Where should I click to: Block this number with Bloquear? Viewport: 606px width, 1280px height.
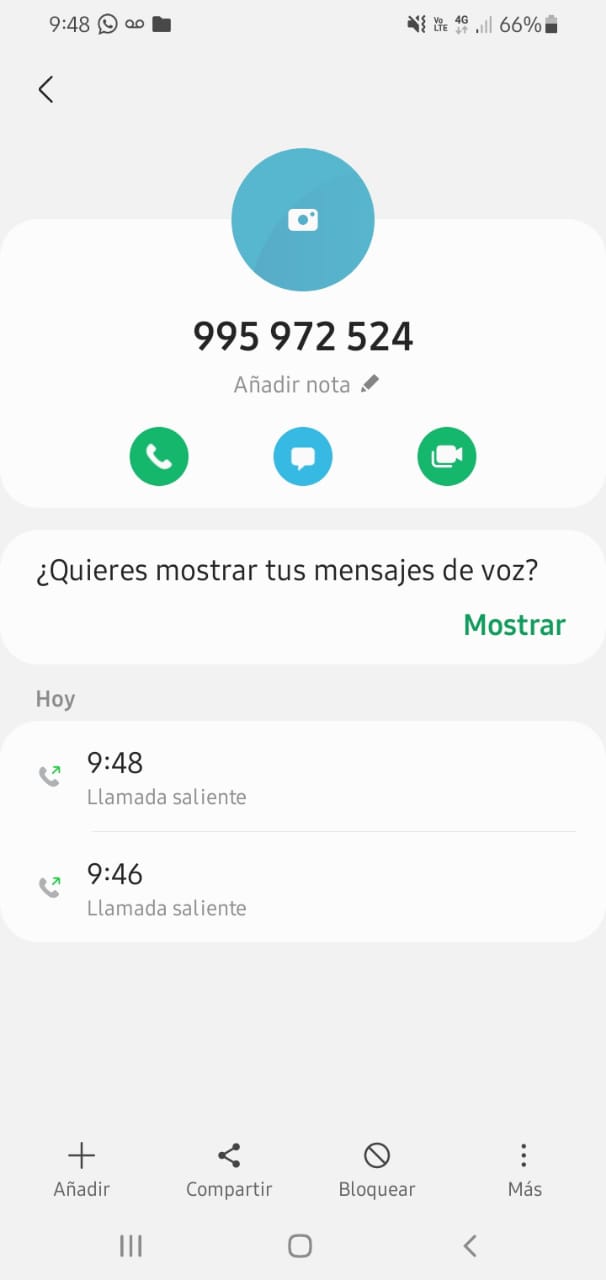tap(377, 1170)
